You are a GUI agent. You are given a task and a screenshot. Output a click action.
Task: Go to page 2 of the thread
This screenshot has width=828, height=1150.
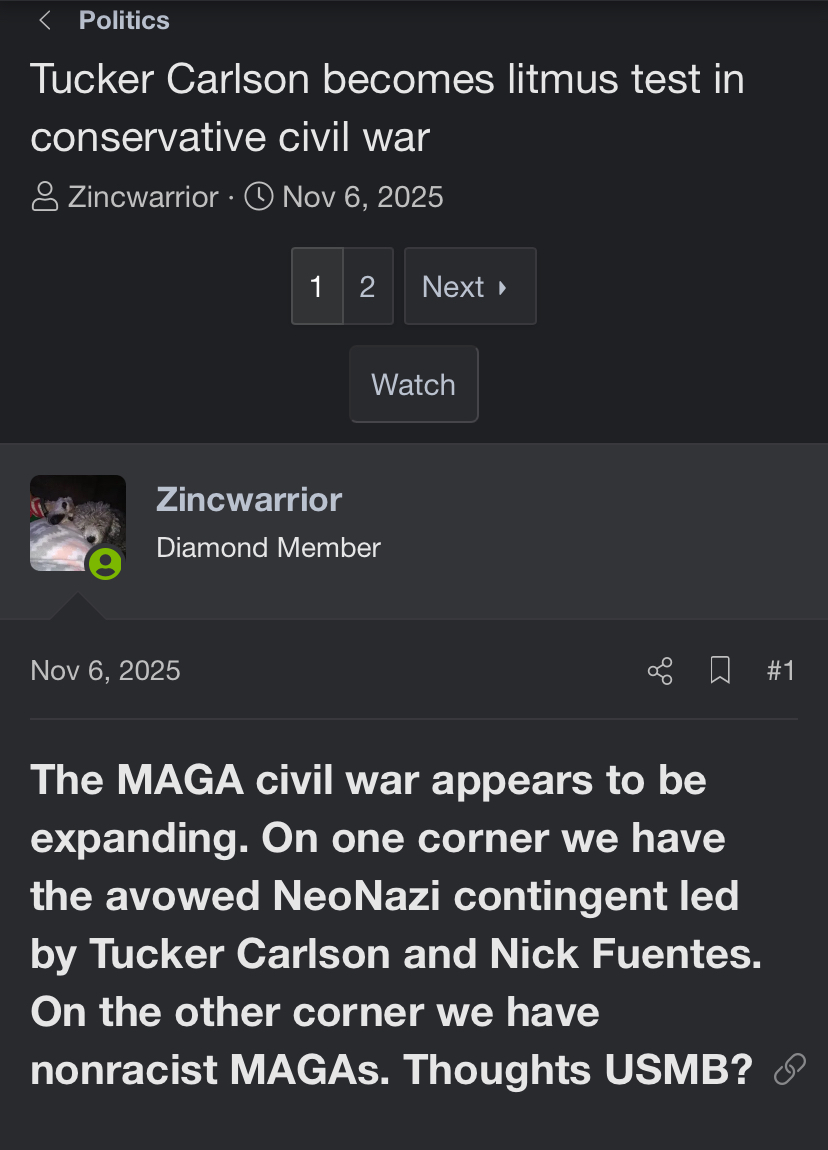[x=367, y=287]
